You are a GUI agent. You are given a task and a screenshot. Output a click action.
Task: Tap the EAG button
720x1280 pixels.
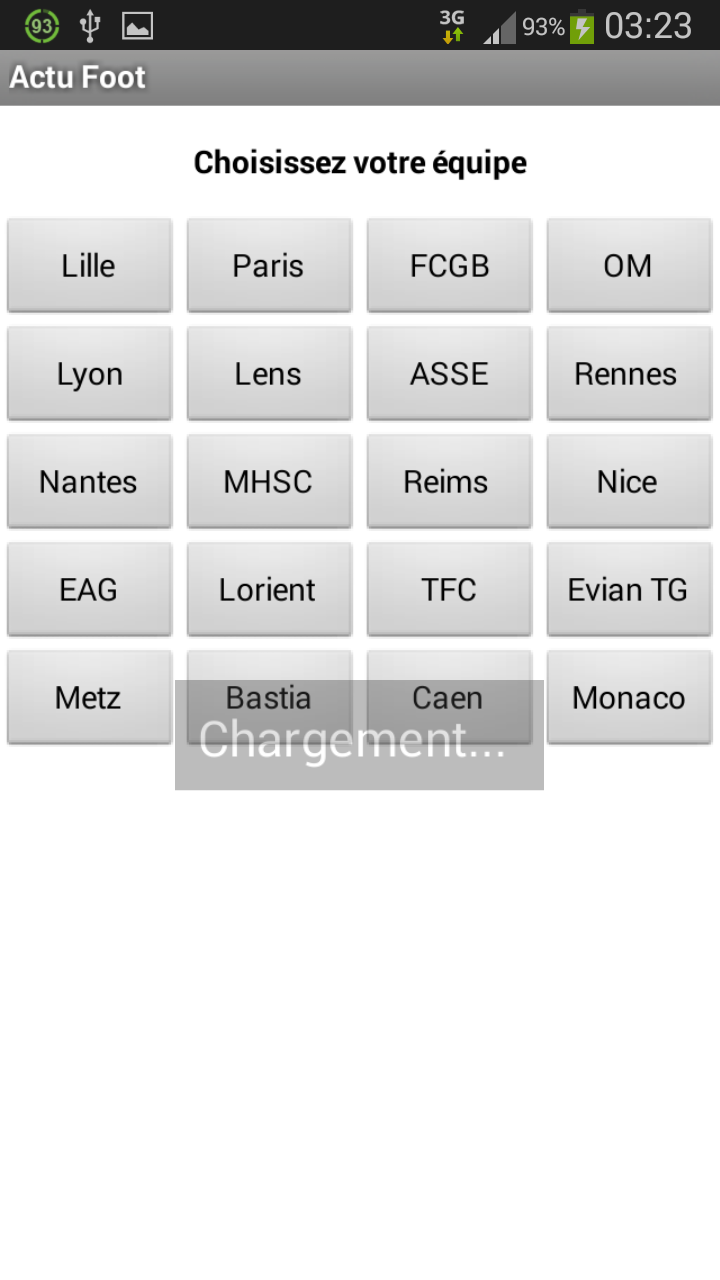click(x=89, y=590)
